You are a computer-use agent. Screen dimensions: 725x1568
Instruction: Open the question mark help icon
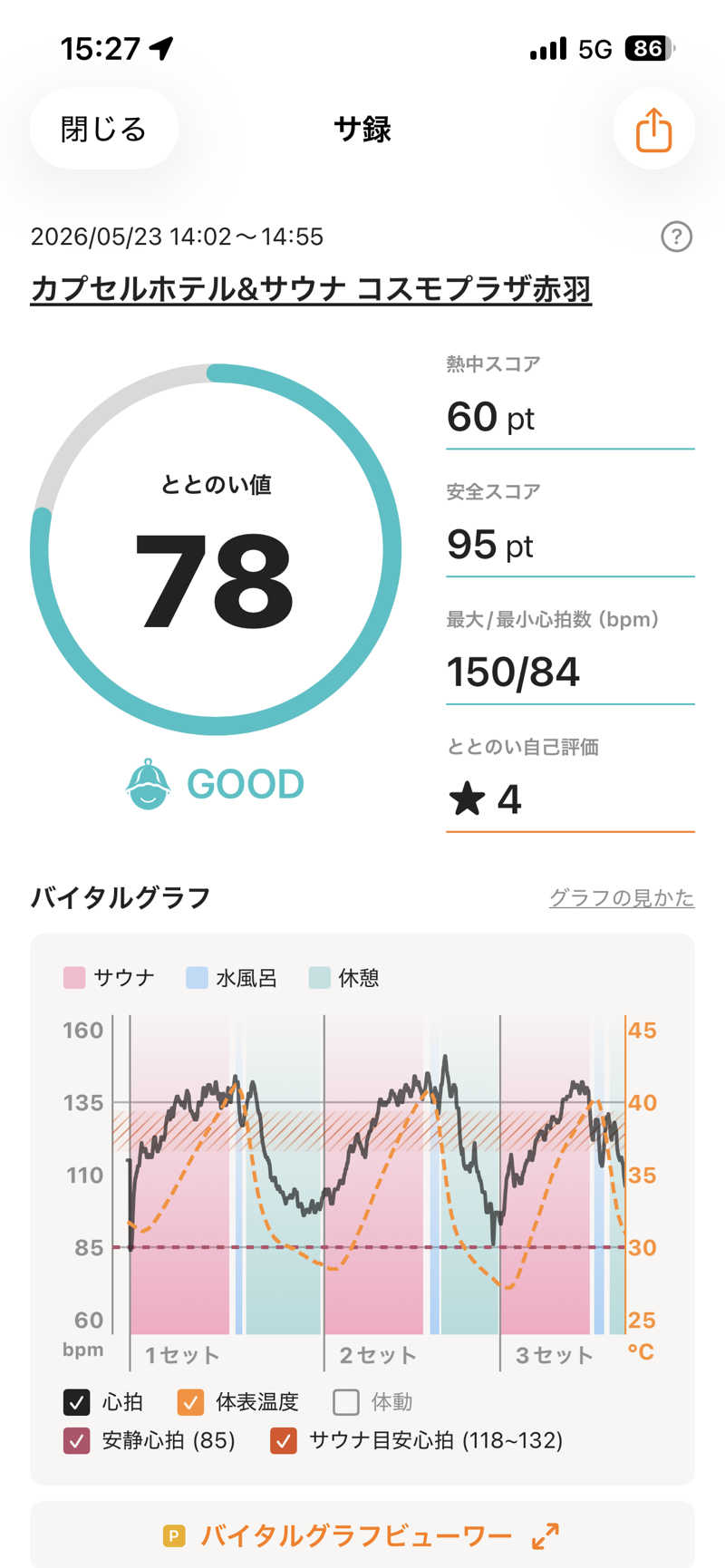(x=676, y=237)
